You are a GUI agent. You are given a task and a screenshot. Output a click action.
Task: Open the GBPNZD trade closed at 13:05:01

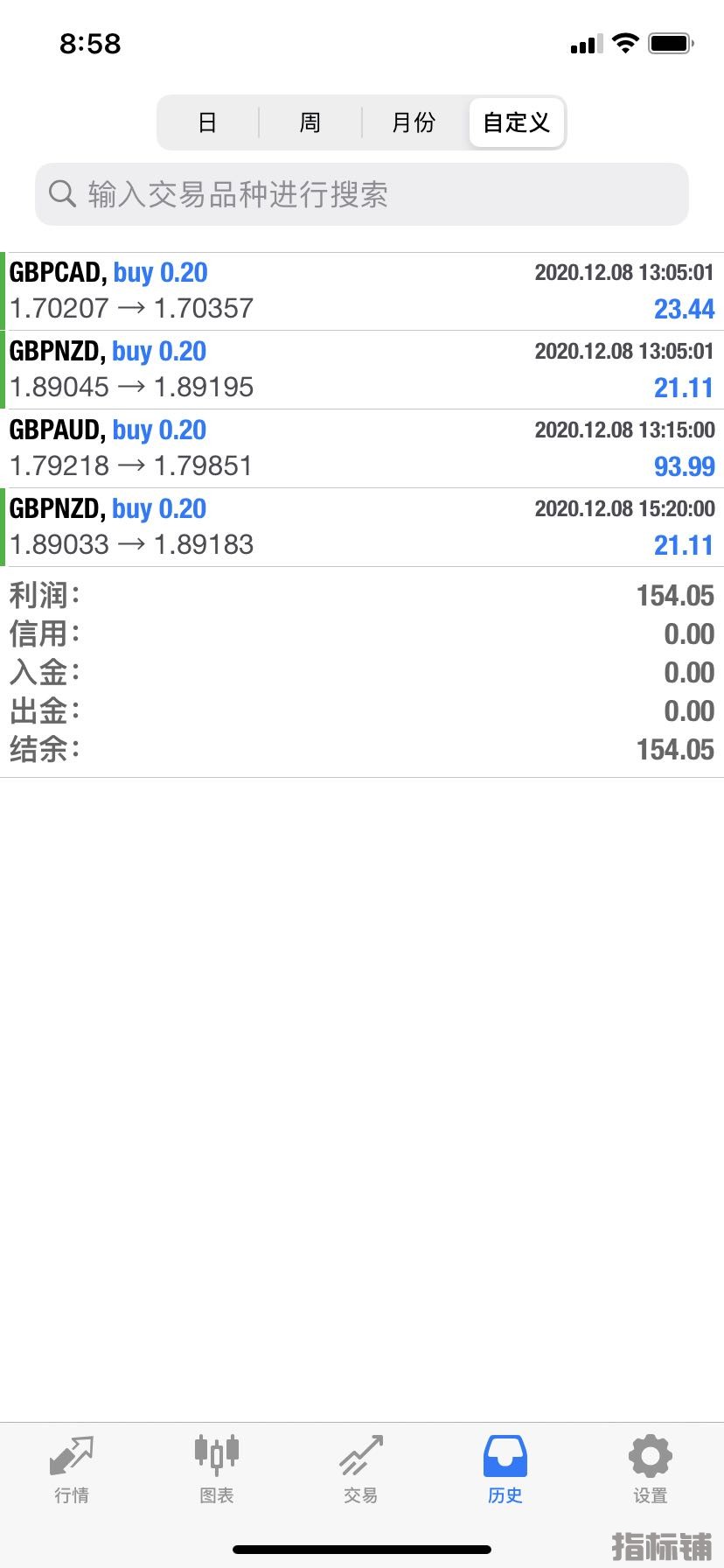(362, 370)
